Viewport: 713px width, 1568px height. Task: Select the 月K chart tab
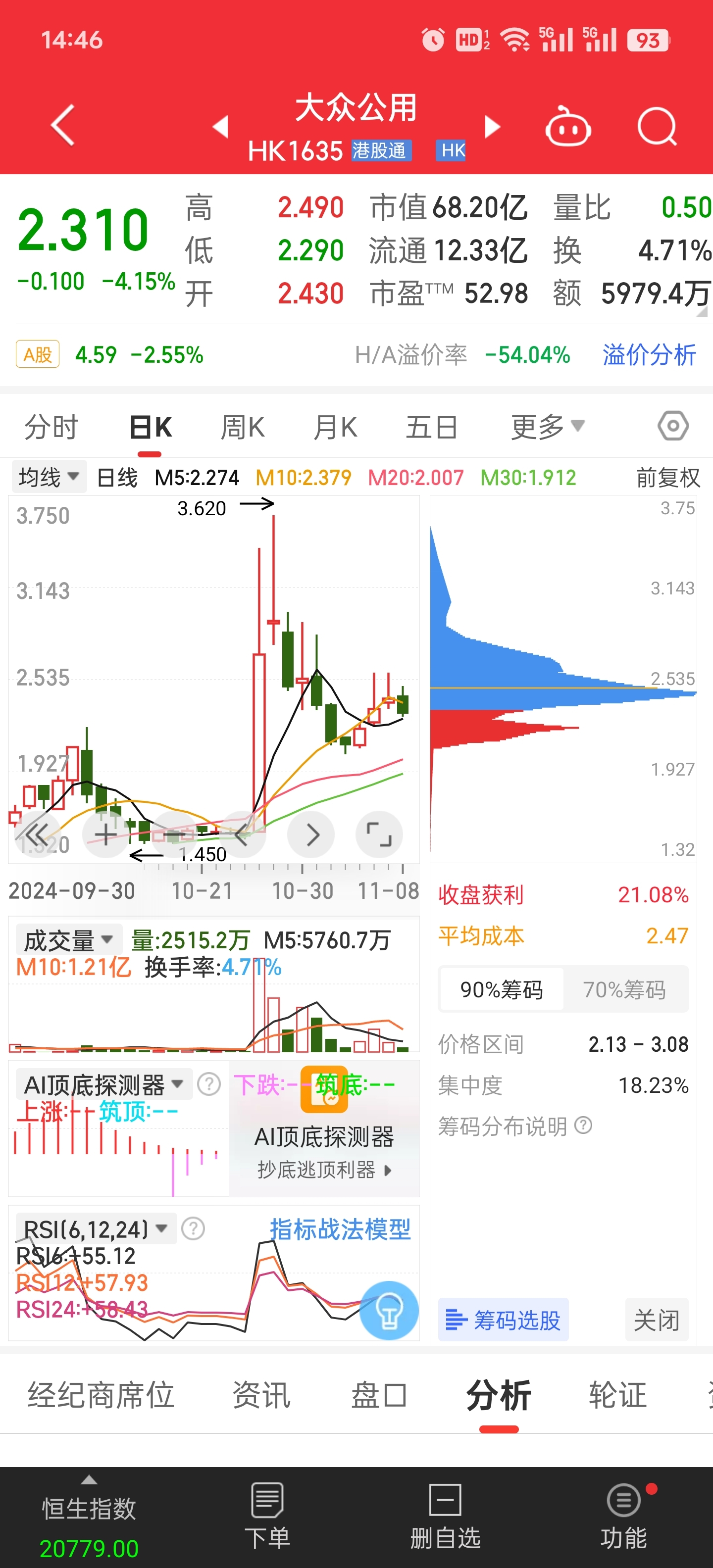coord(335,427)
